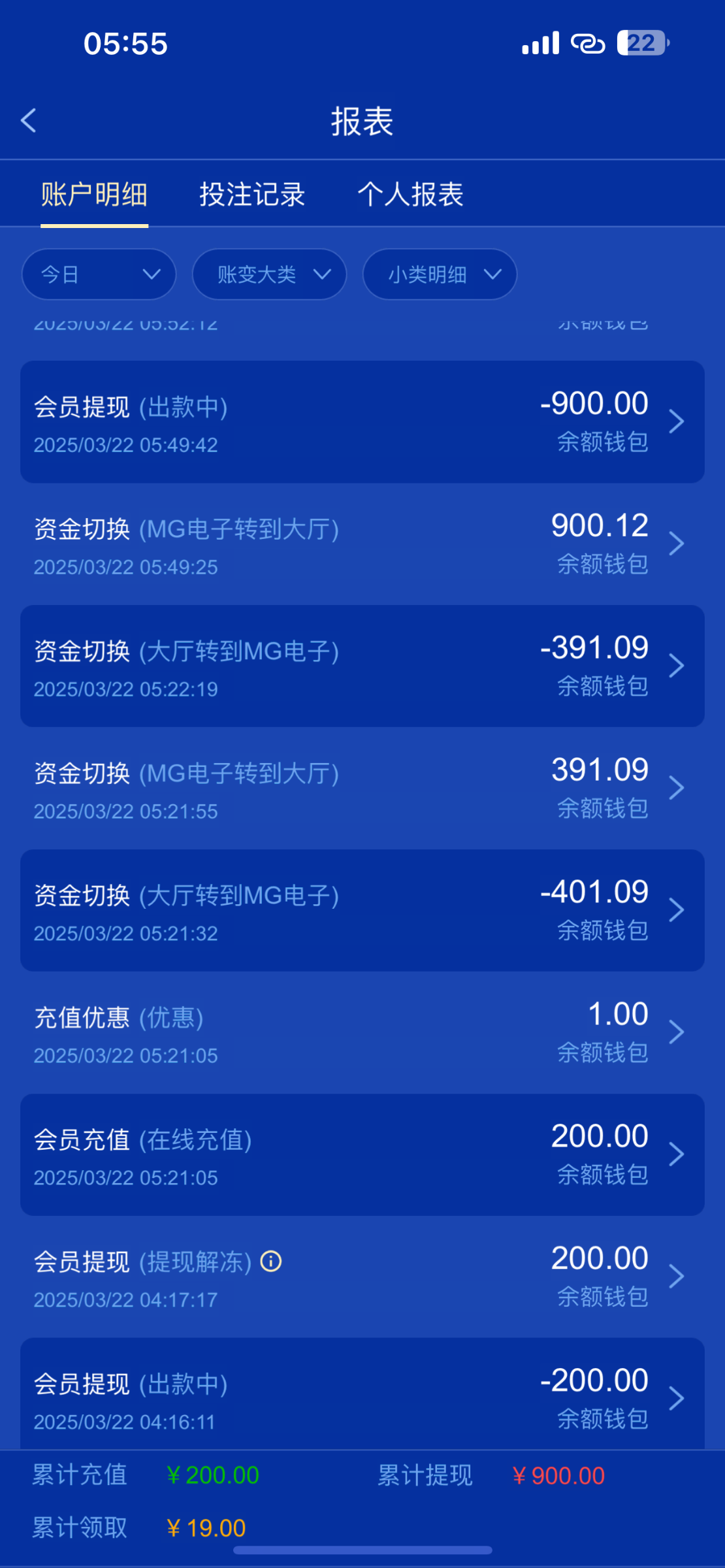Open the -900.00 会员提现 record
The width and height of the screenshot is (725, 1568).
click(362, 422)
